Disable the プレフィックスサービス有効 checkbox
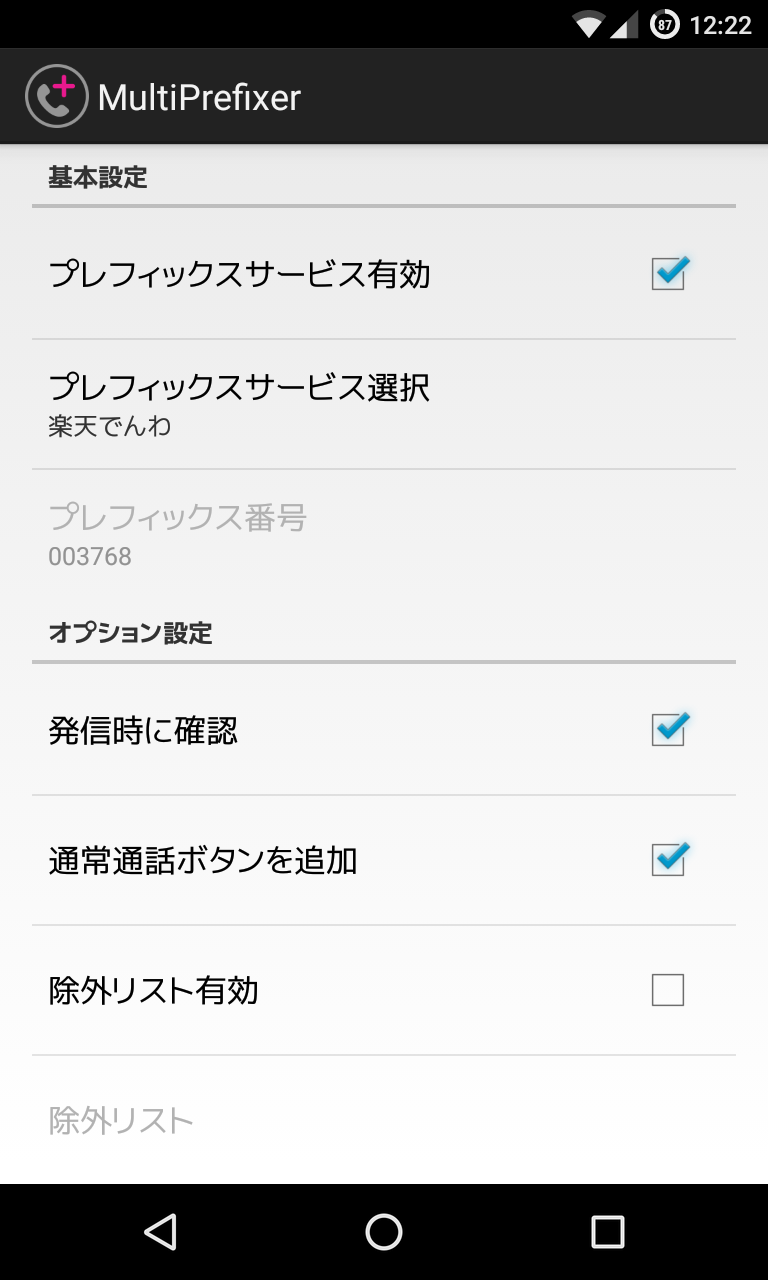Screen dimensions: 768x1280 click(668, 274)
